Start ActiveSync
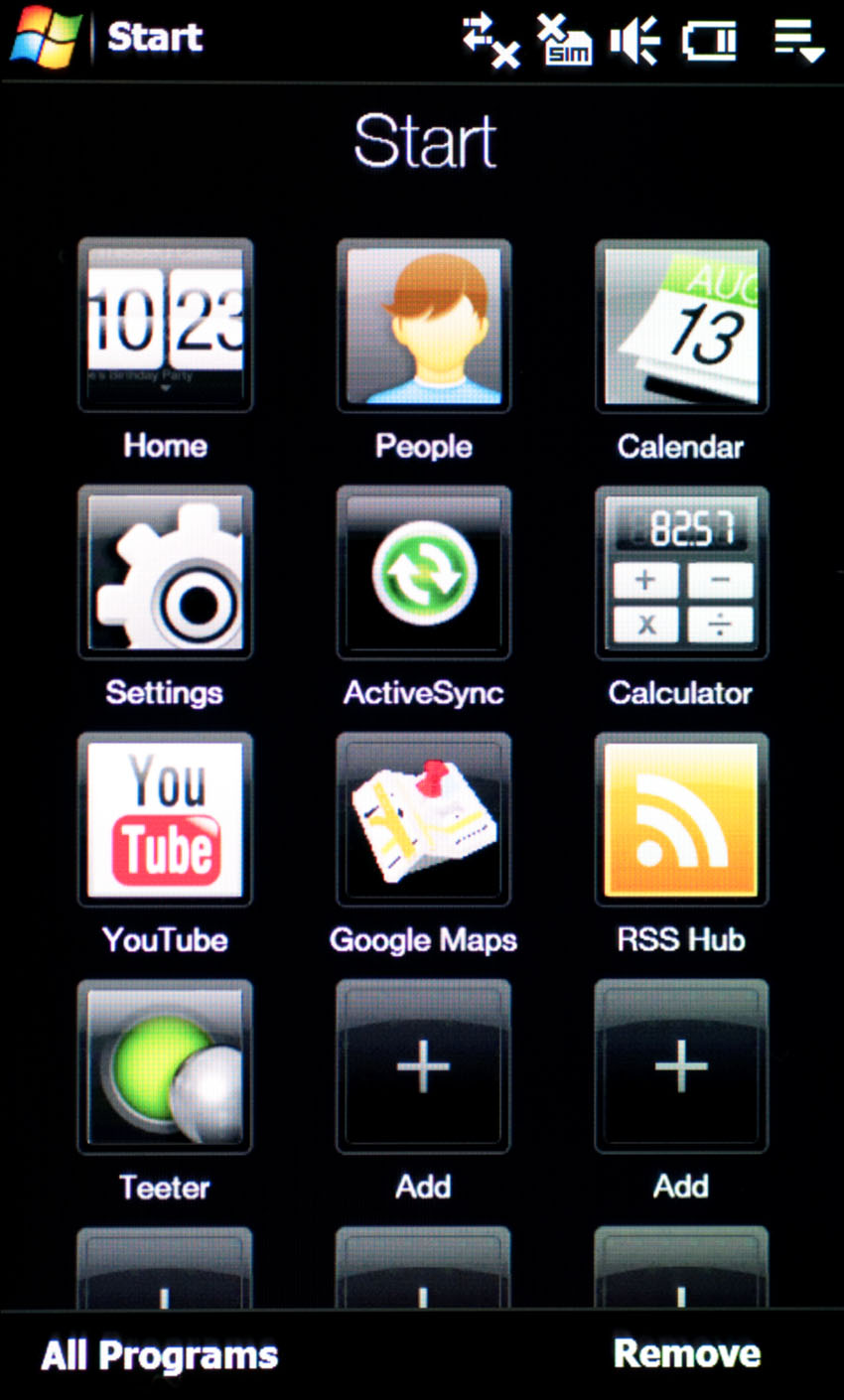 pos(424,573)
